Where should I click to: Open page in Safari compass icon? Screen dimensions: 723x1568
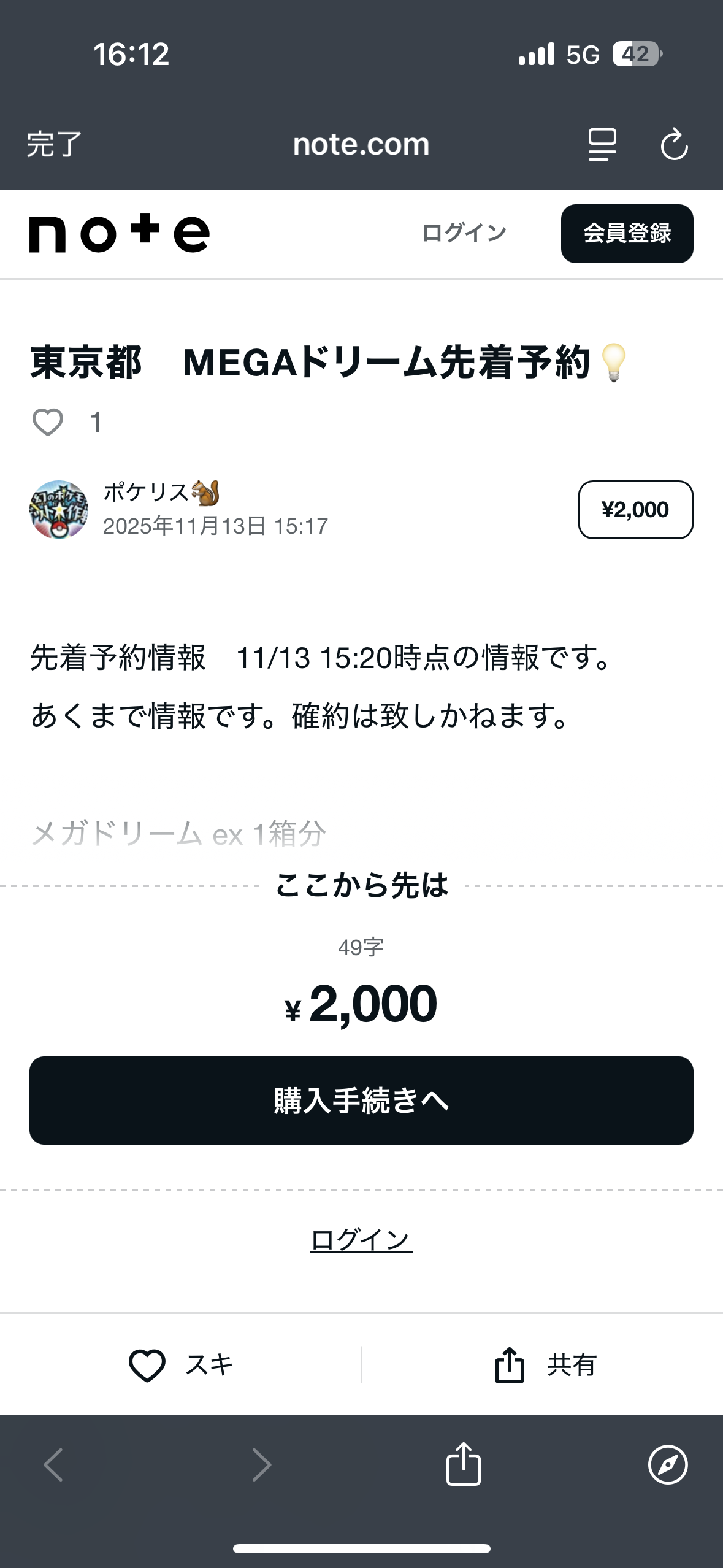pos(668,1464)
